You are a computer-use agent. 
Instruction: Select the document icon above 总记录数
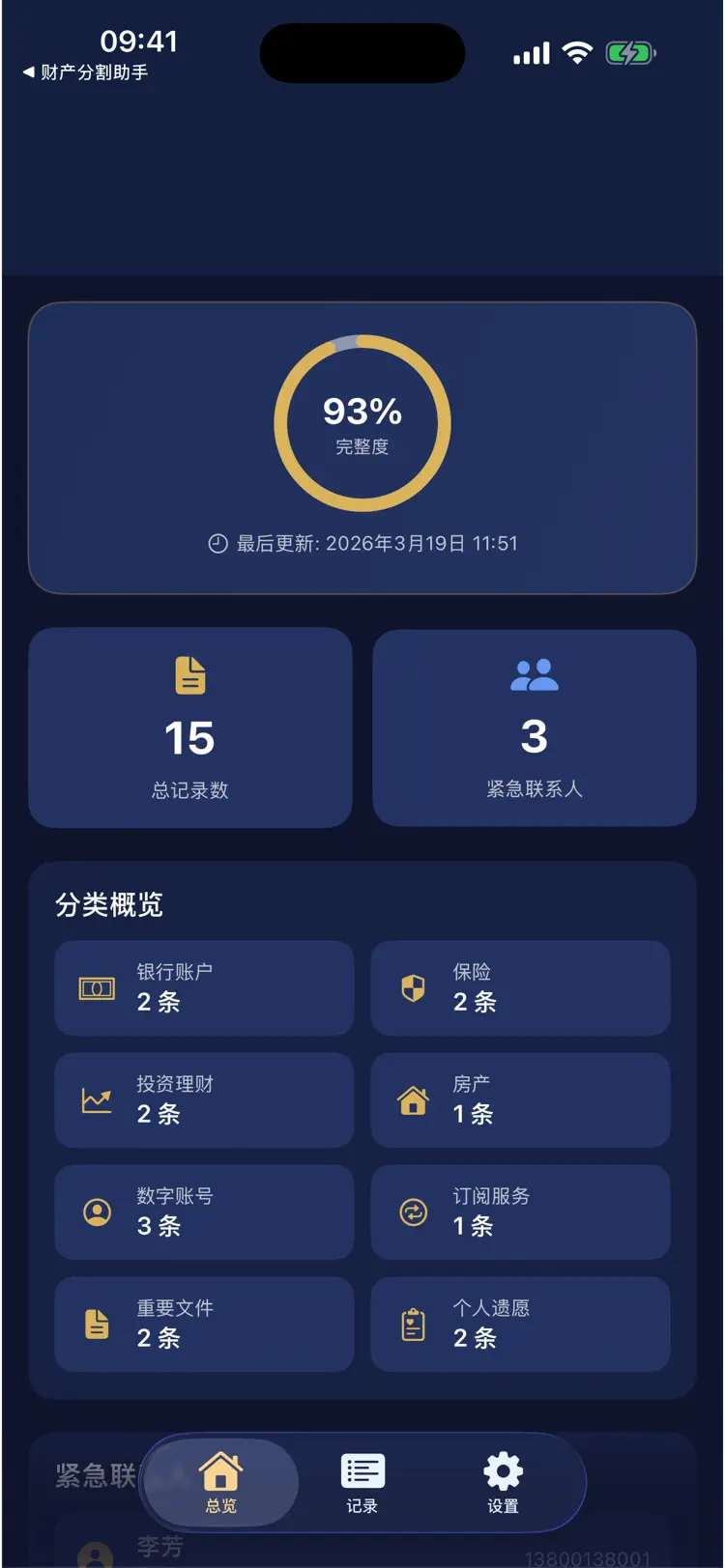click(189, 677)
